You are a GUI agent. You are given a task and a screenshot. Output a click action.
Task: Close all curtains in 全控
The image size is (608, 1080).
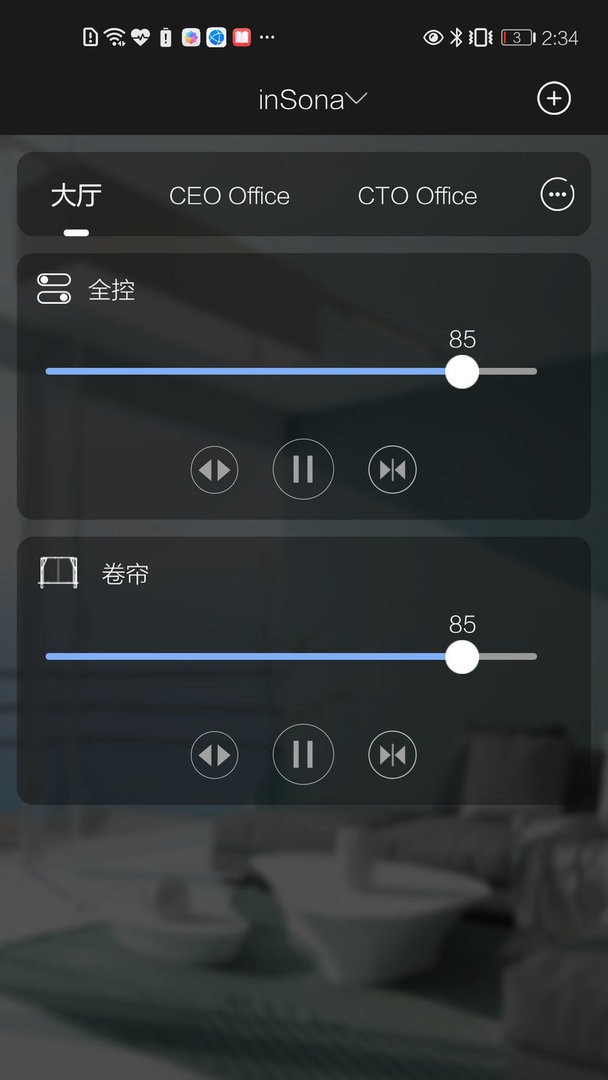(392, 470)
